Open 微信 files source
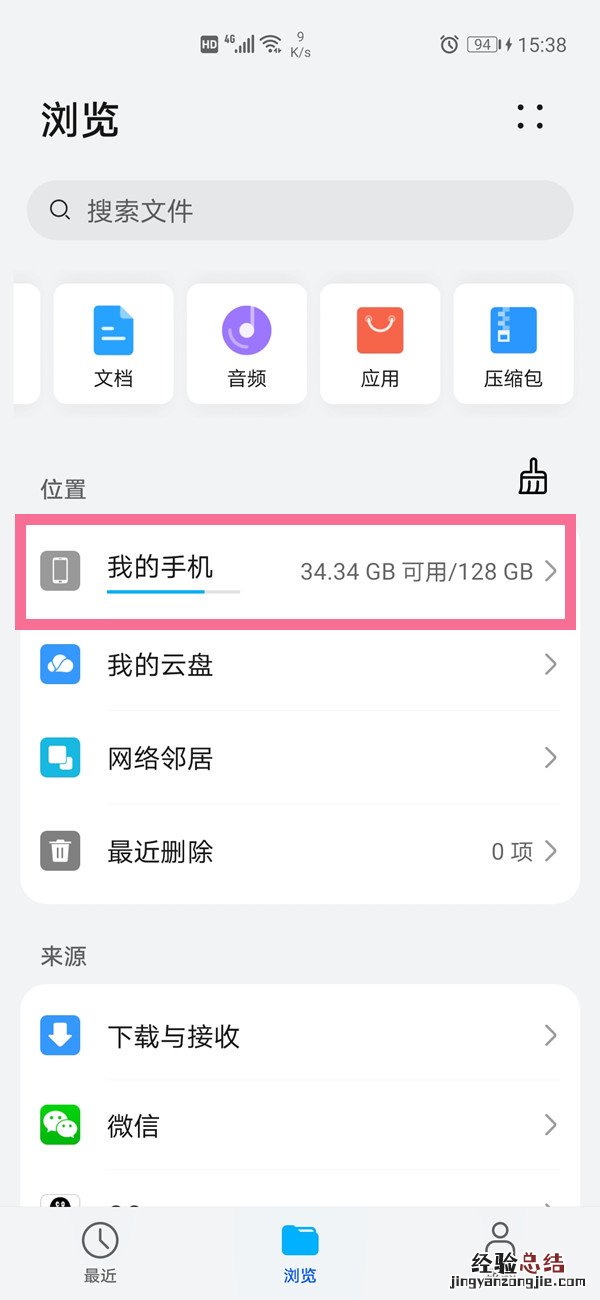Screen dimensions: 600x1300 click(x=299, y=1126)
